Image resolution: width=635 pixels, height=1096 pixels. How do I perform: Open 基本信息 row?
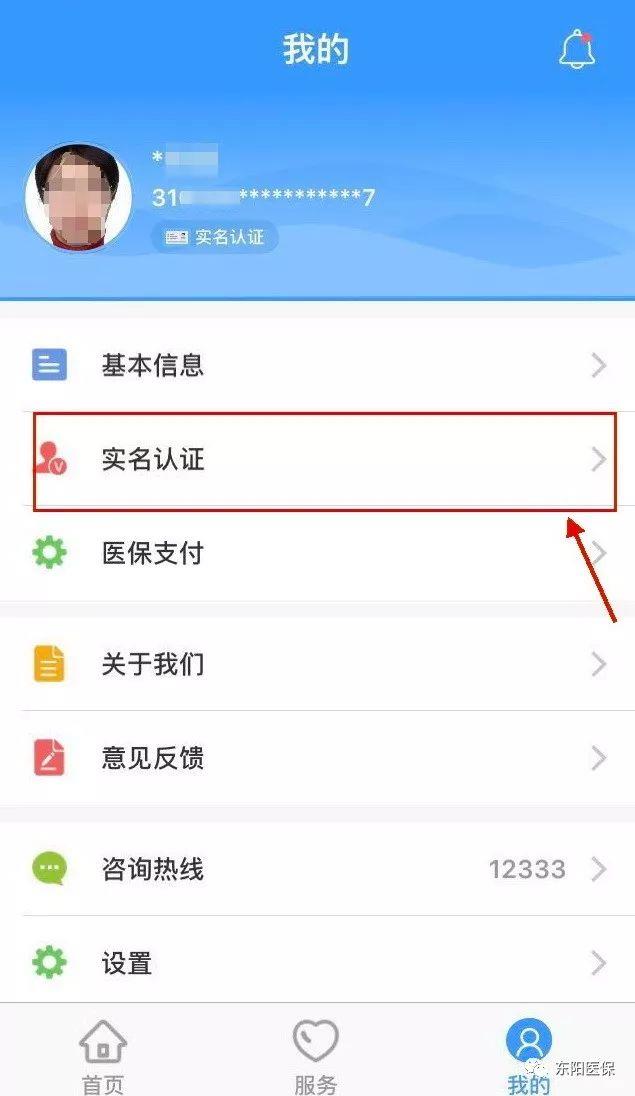[x=317, y=365]
